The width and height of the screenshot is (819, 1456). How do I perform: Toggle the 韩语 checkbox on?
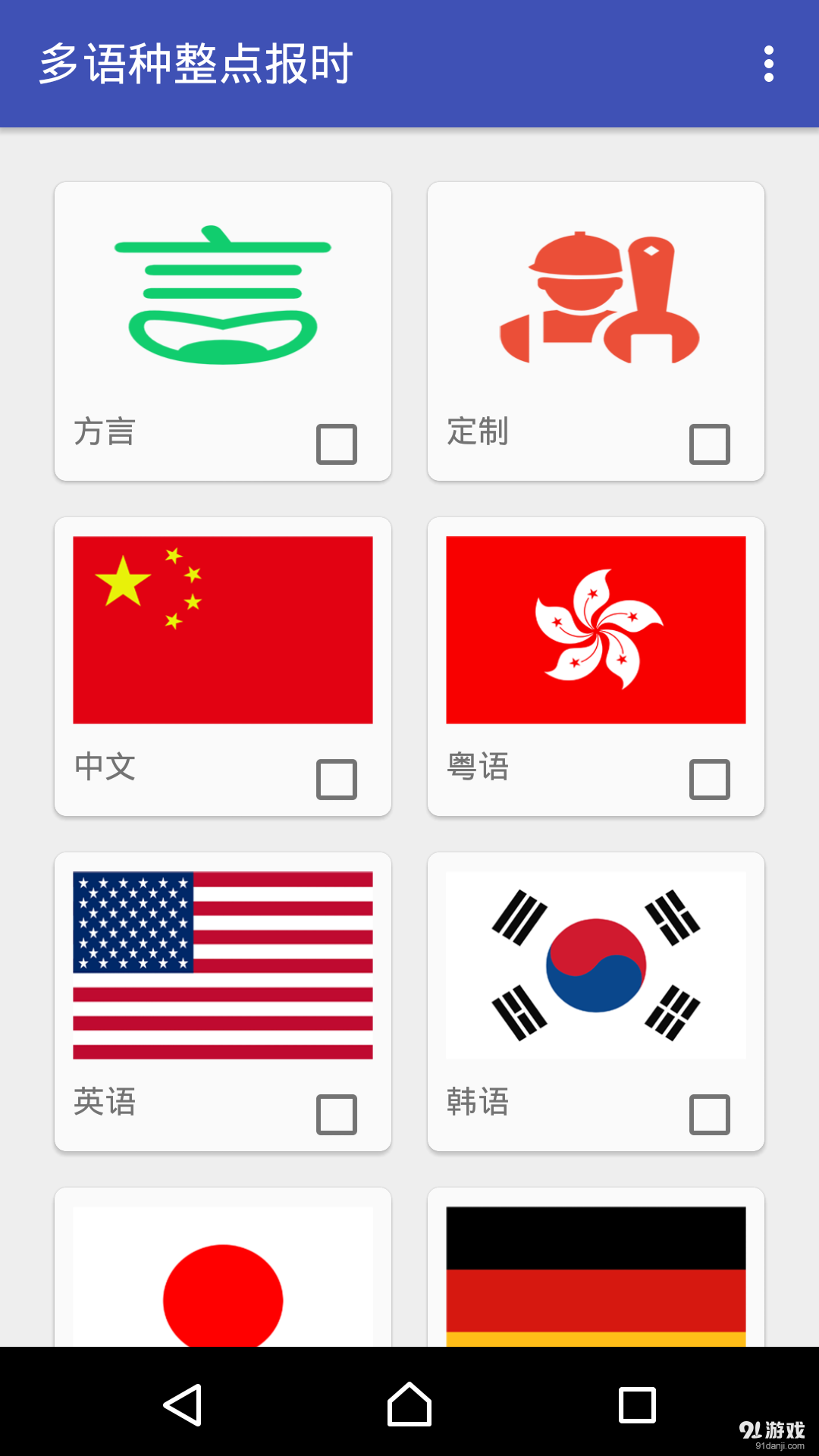tap(710, 1114)
